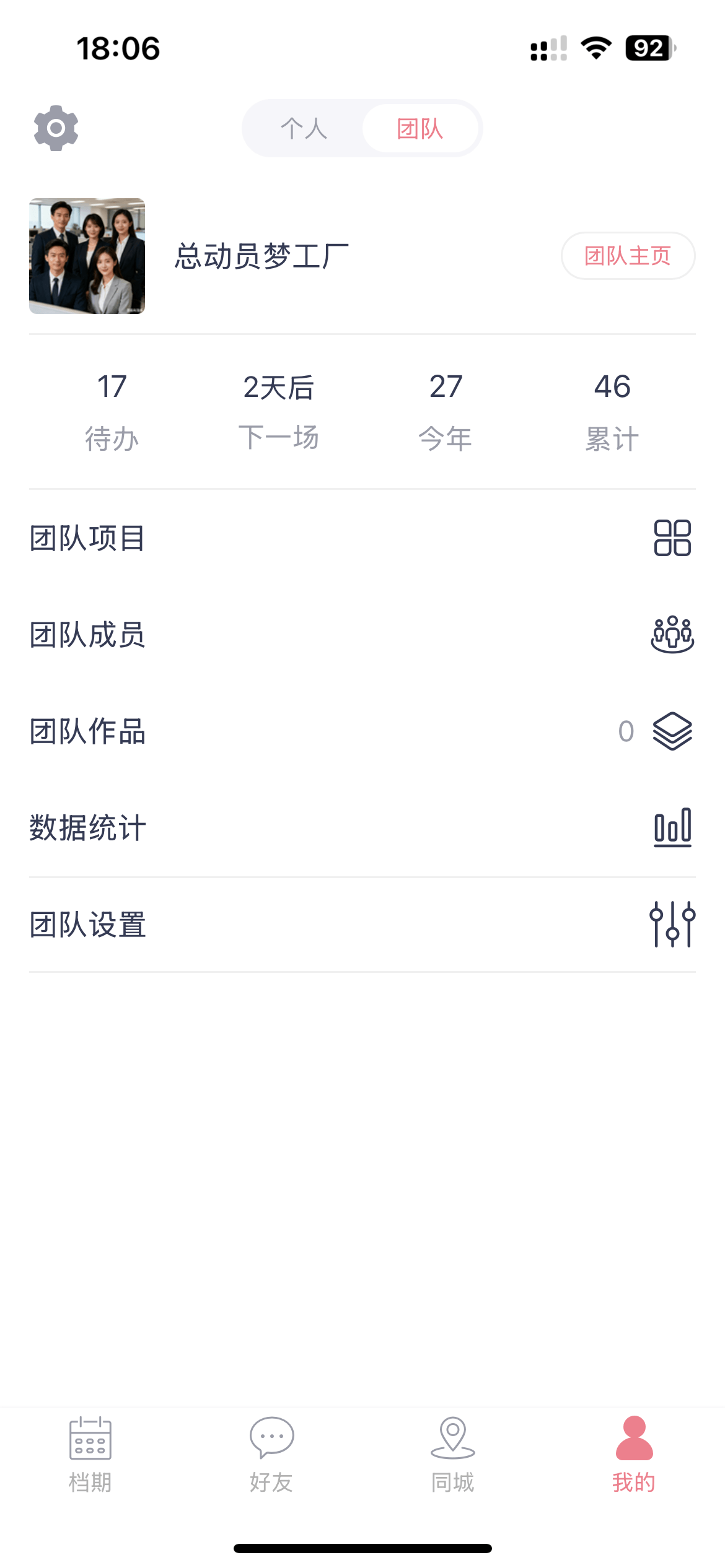Open the 团队主页 button
The image size is (725, 1568).
(627, 256)
